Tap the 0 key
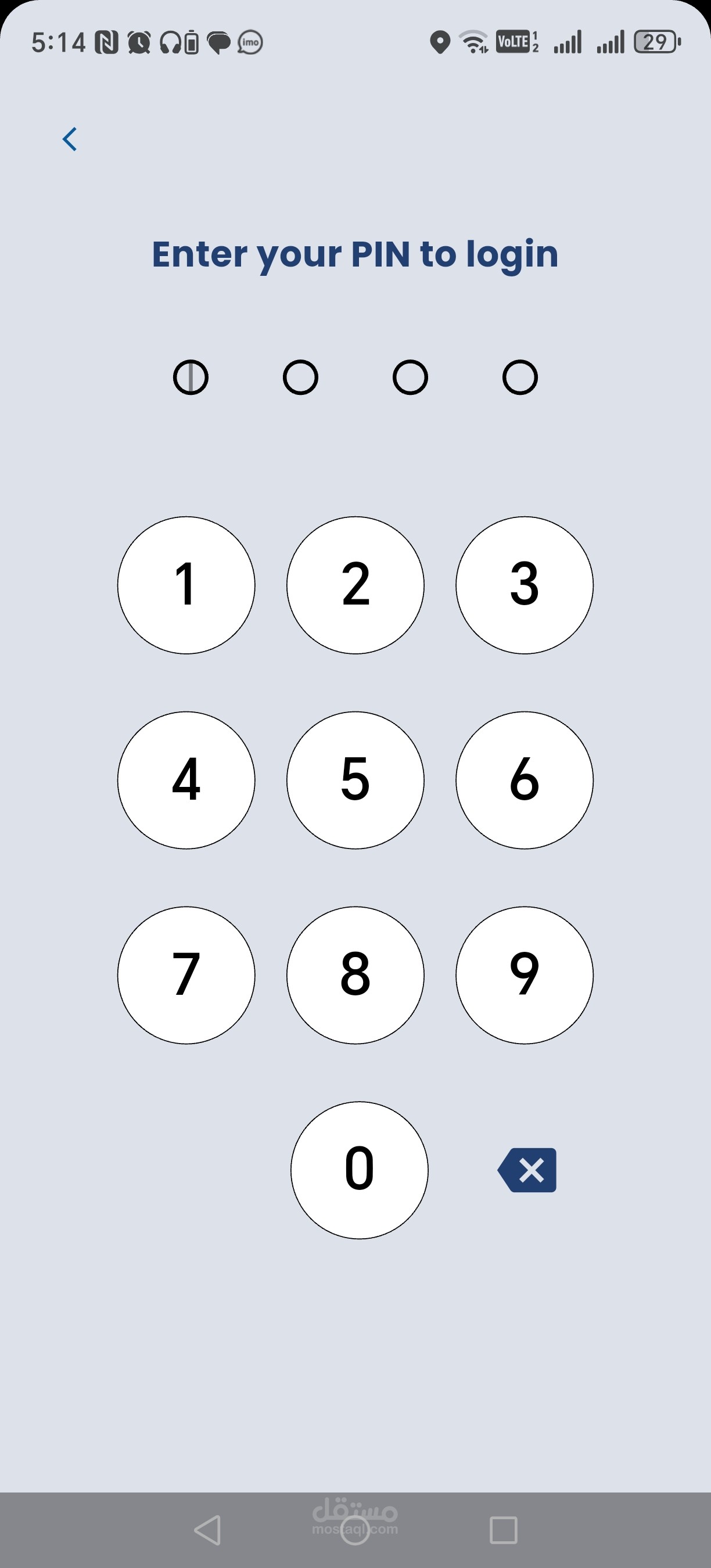The width and height of the screenshot is (711, 1568). click(x=359, y=1169)
